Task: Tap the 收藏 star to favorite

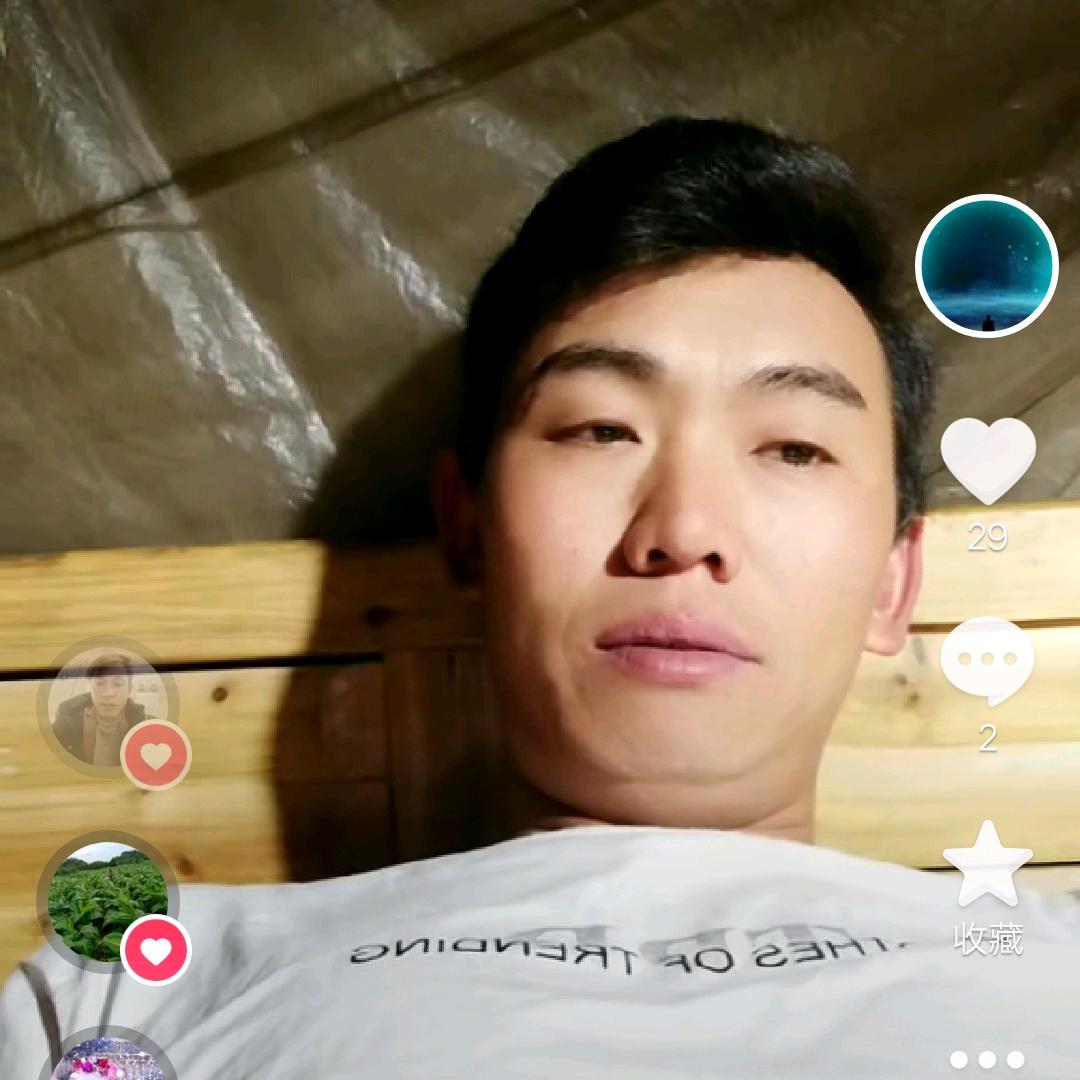Action: pyautogui.click(x=988, y=864)
